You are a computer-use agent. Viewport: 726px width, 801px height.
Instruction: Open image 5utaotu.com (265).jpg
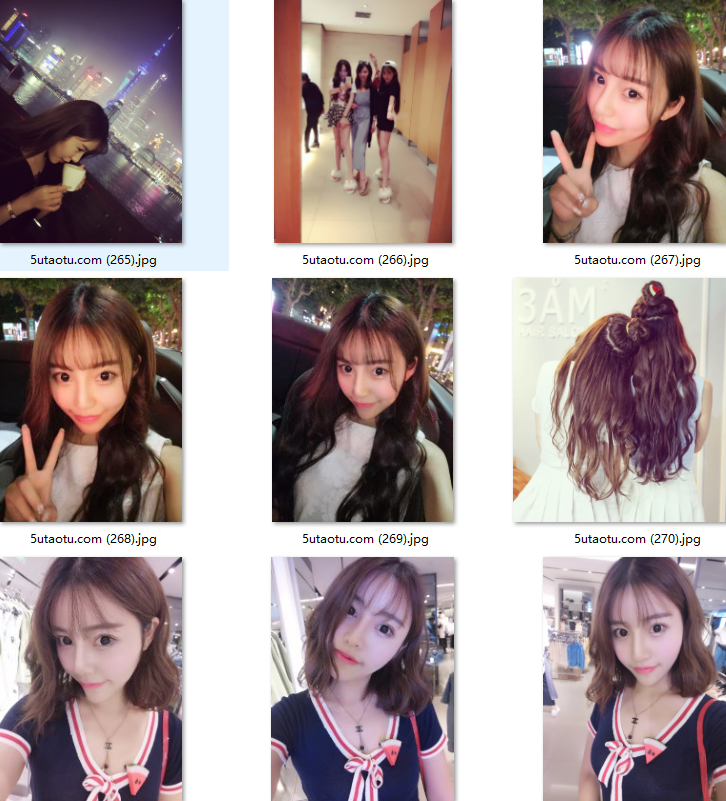(x=91, y=121)
